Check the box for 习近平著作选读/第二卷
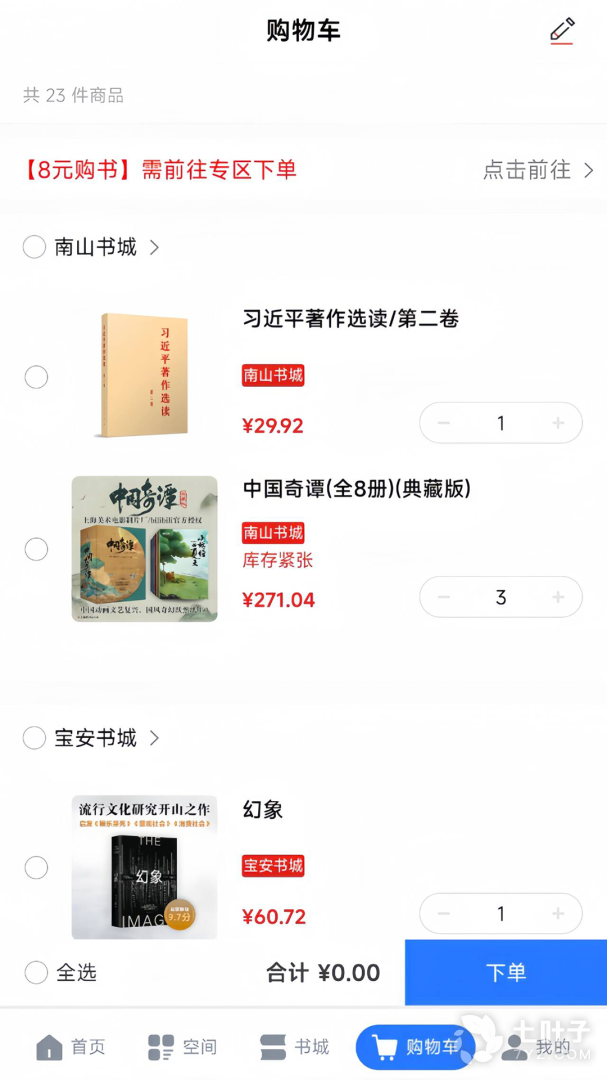Screen dimensions: 607x1080 [x=36, y=377]
